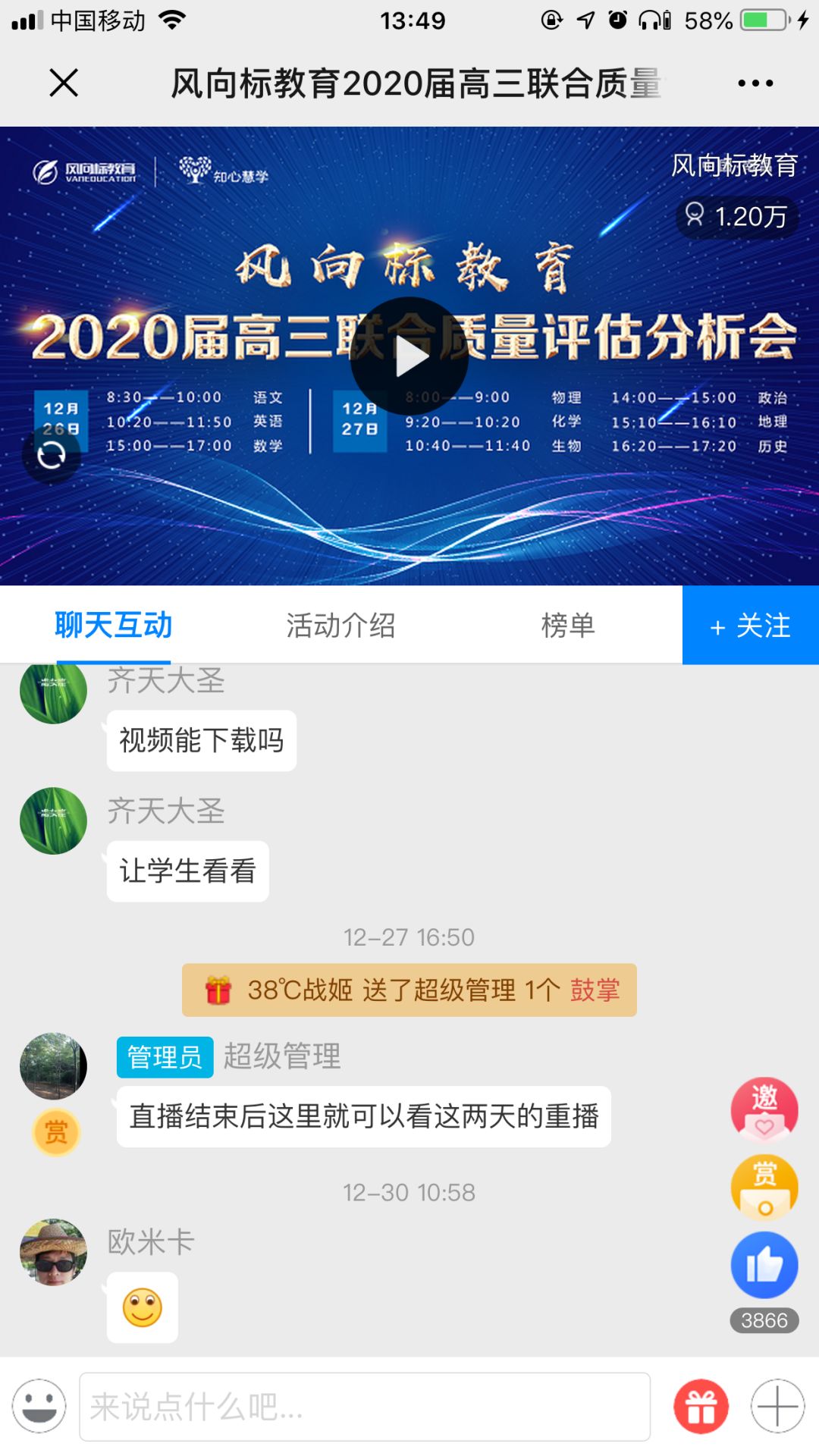
Task: Tap the 邀 invite icon on the right side
Action: pyautogui.click(x=766, y=1109)
